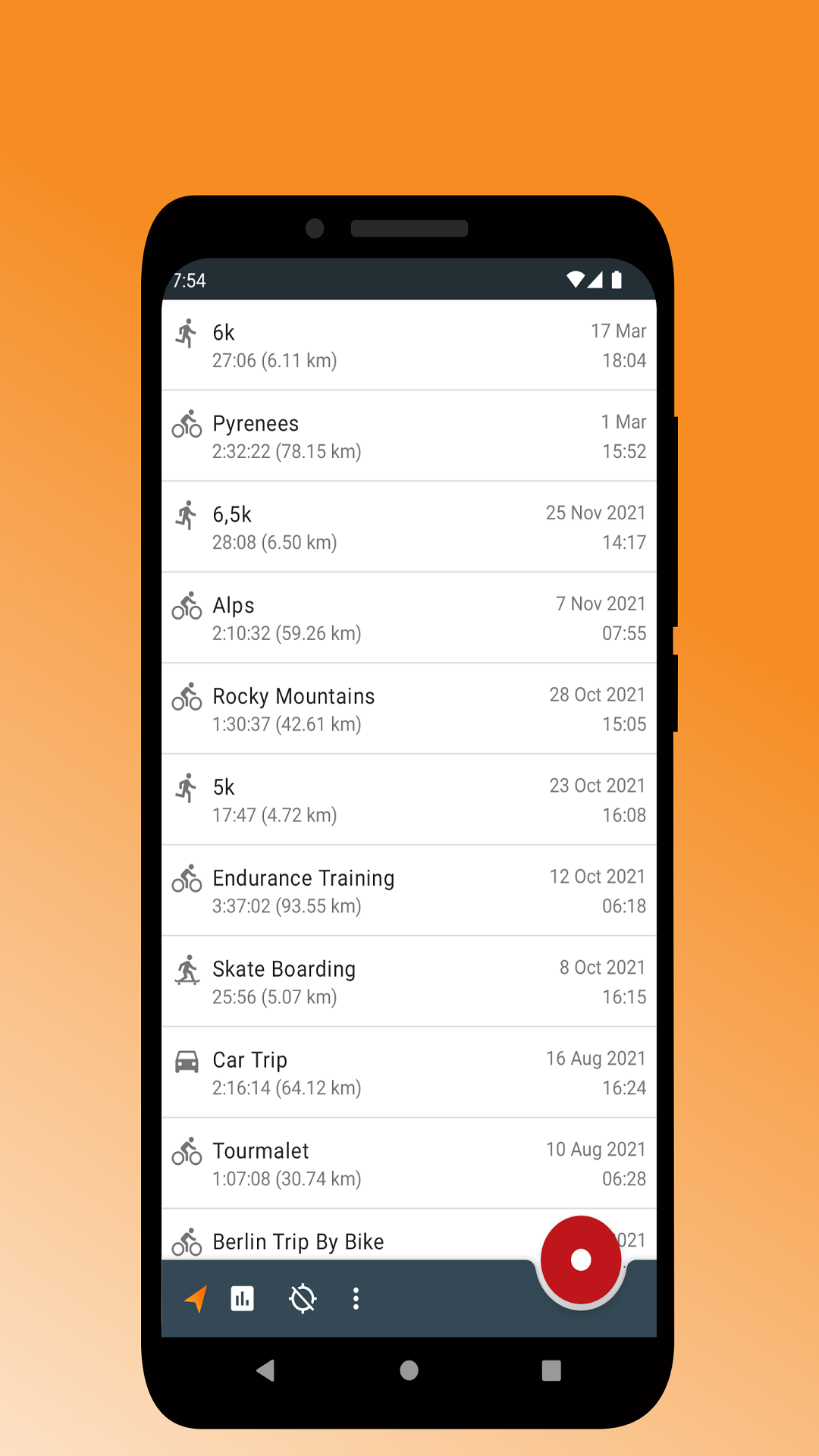819x1456 pixels.
Task: Open the Pyrenees cycling track
Action: 409,437
